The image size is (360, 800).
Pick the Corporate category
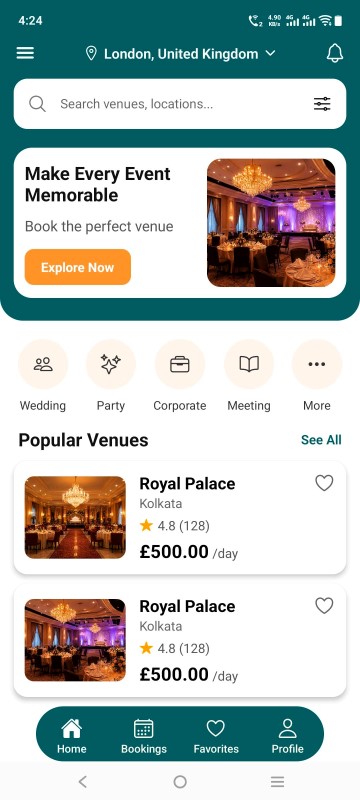point(180,376)
